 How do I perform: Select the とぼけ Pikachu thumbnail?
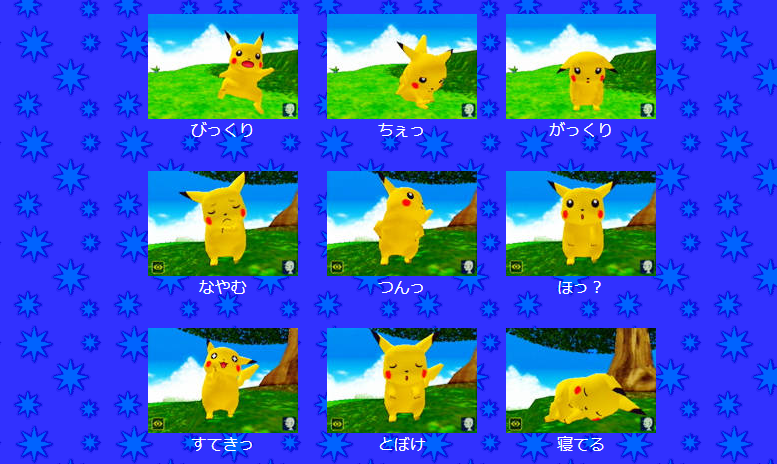coord(401,380)
